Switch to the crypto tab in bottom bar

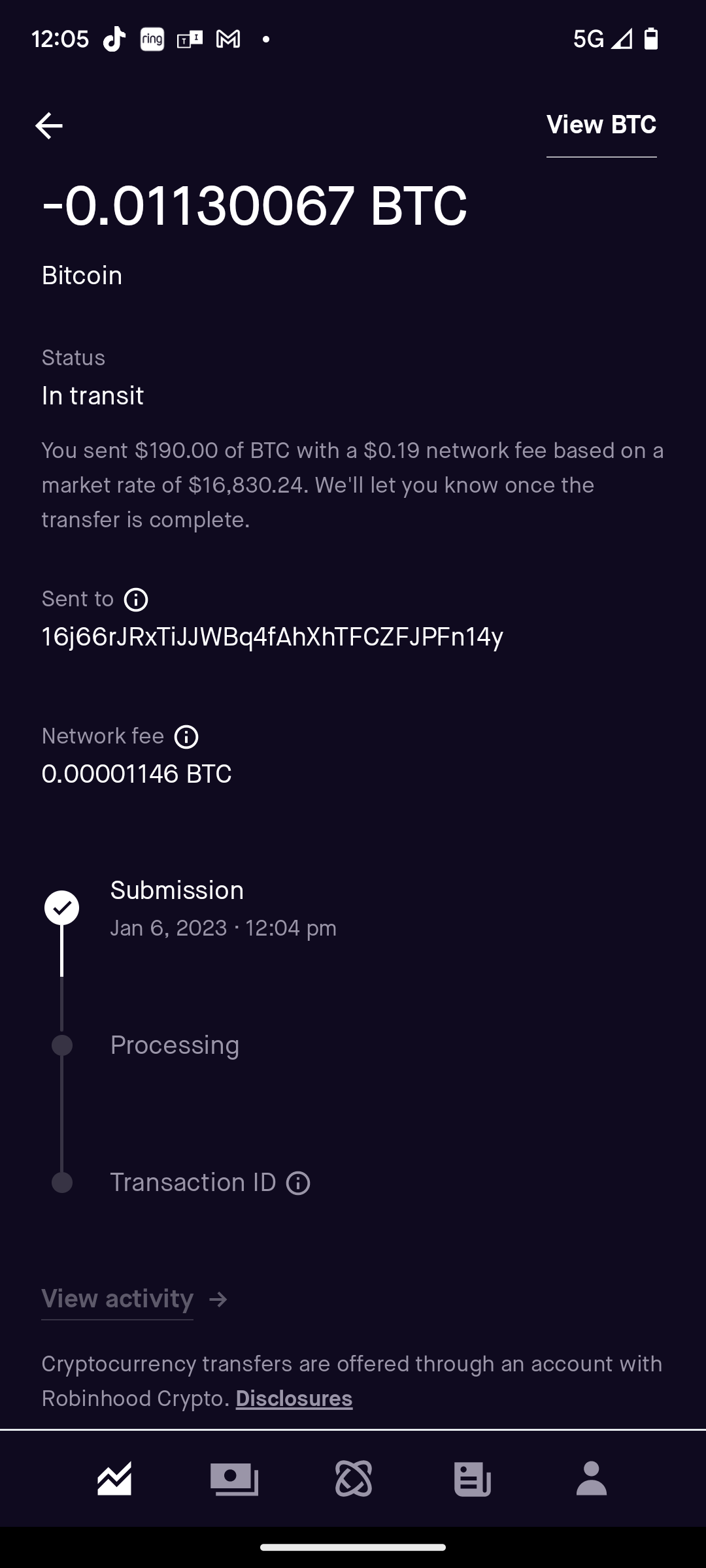(354, 1478)
